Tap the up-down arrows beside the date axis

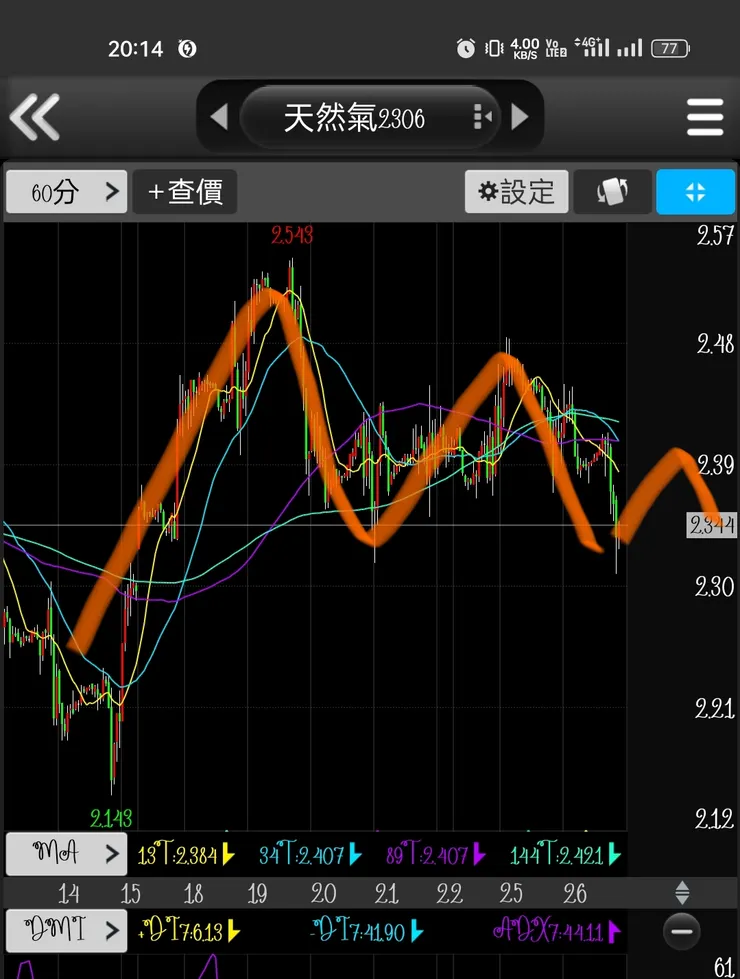[x=682, y=893]
